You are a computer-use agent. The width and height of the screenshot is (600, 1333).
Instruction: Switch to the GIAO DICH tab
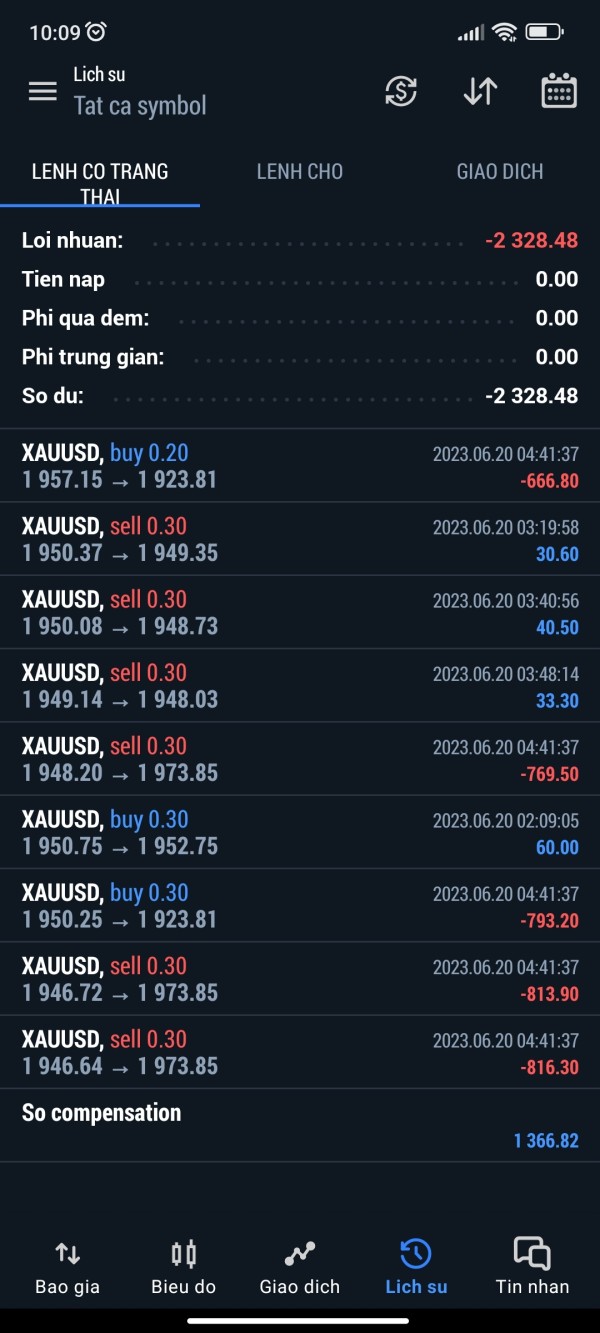coord(500,172)
